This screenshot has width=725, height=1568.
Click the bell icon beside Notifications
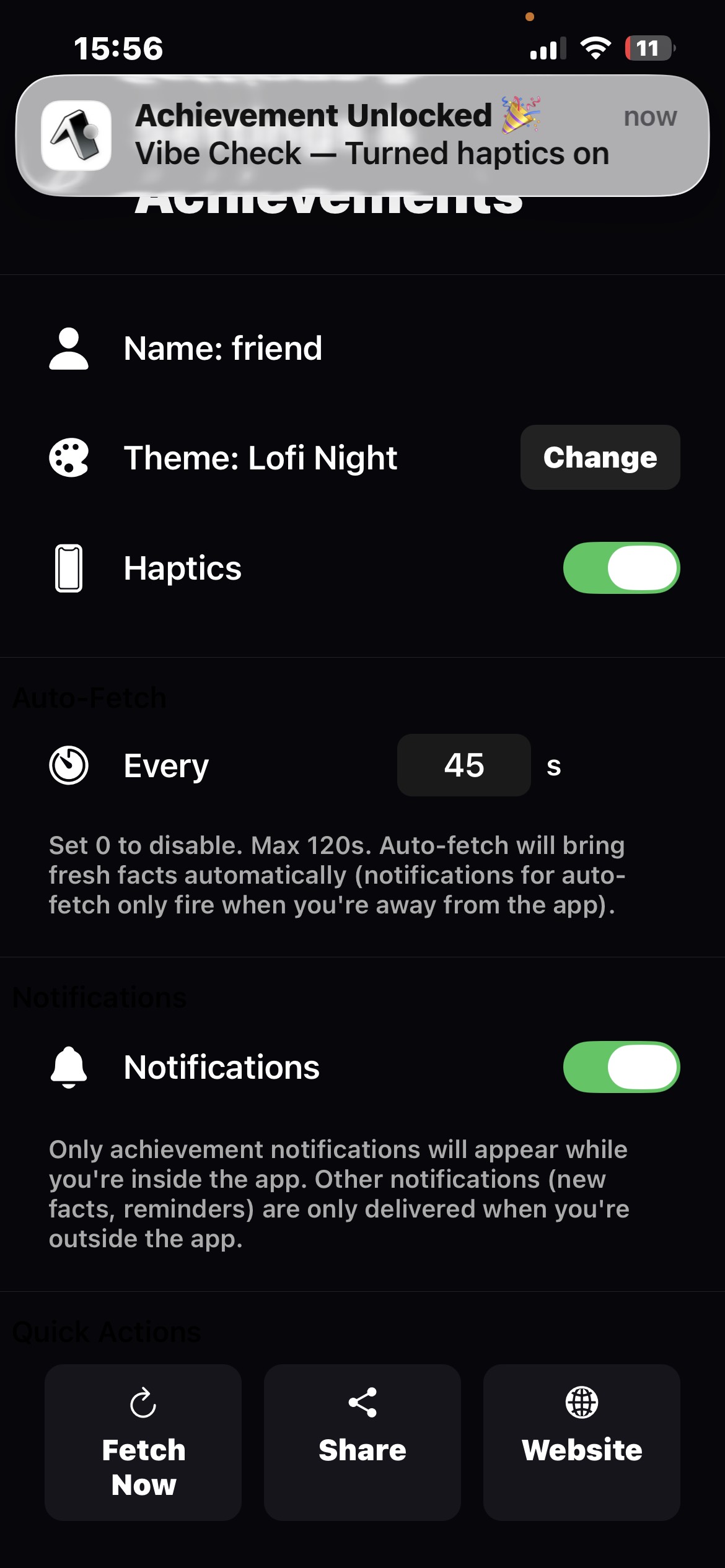(69, 1066)
